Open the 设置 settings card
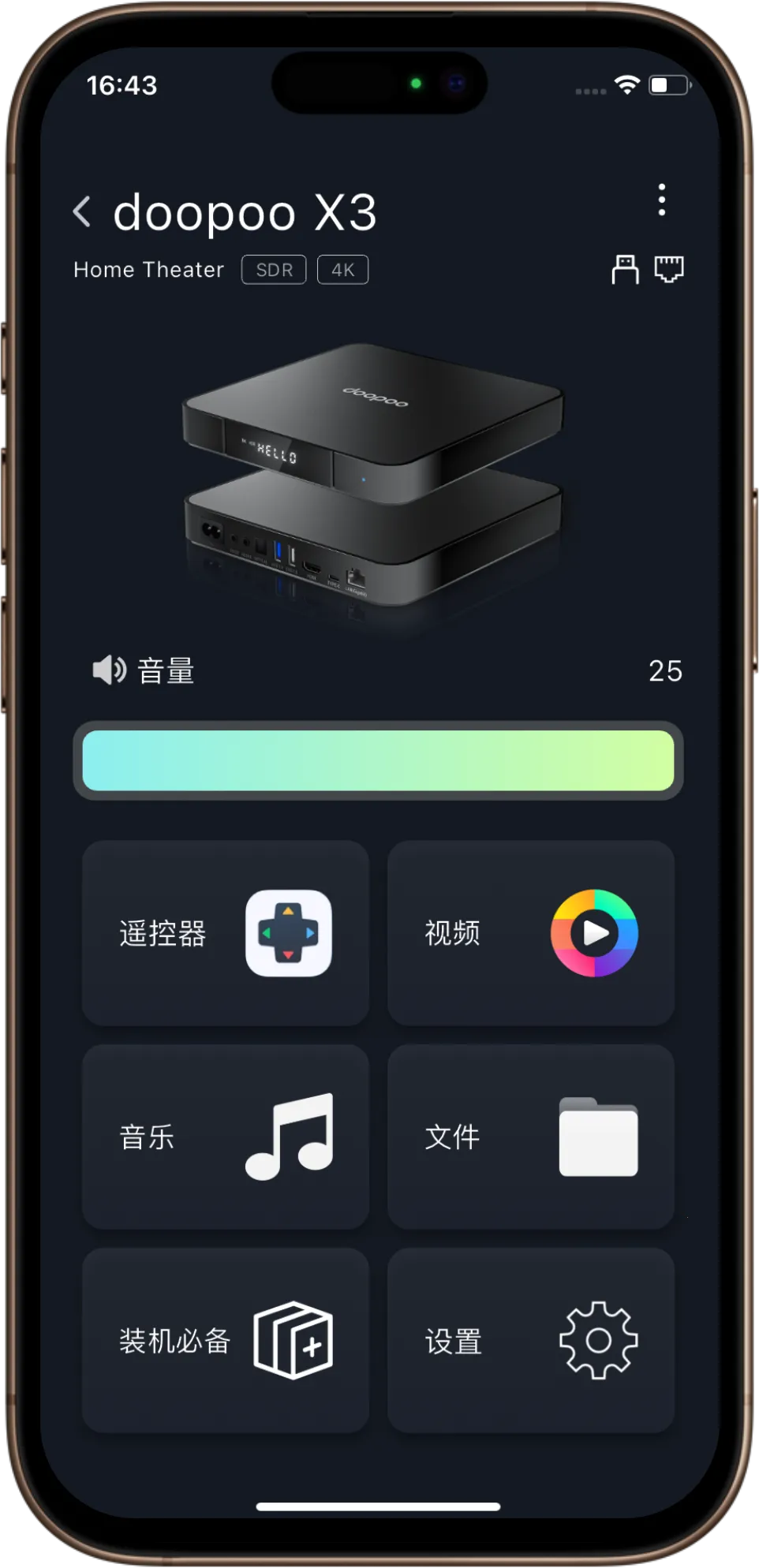 click(x=531, y=1340)
